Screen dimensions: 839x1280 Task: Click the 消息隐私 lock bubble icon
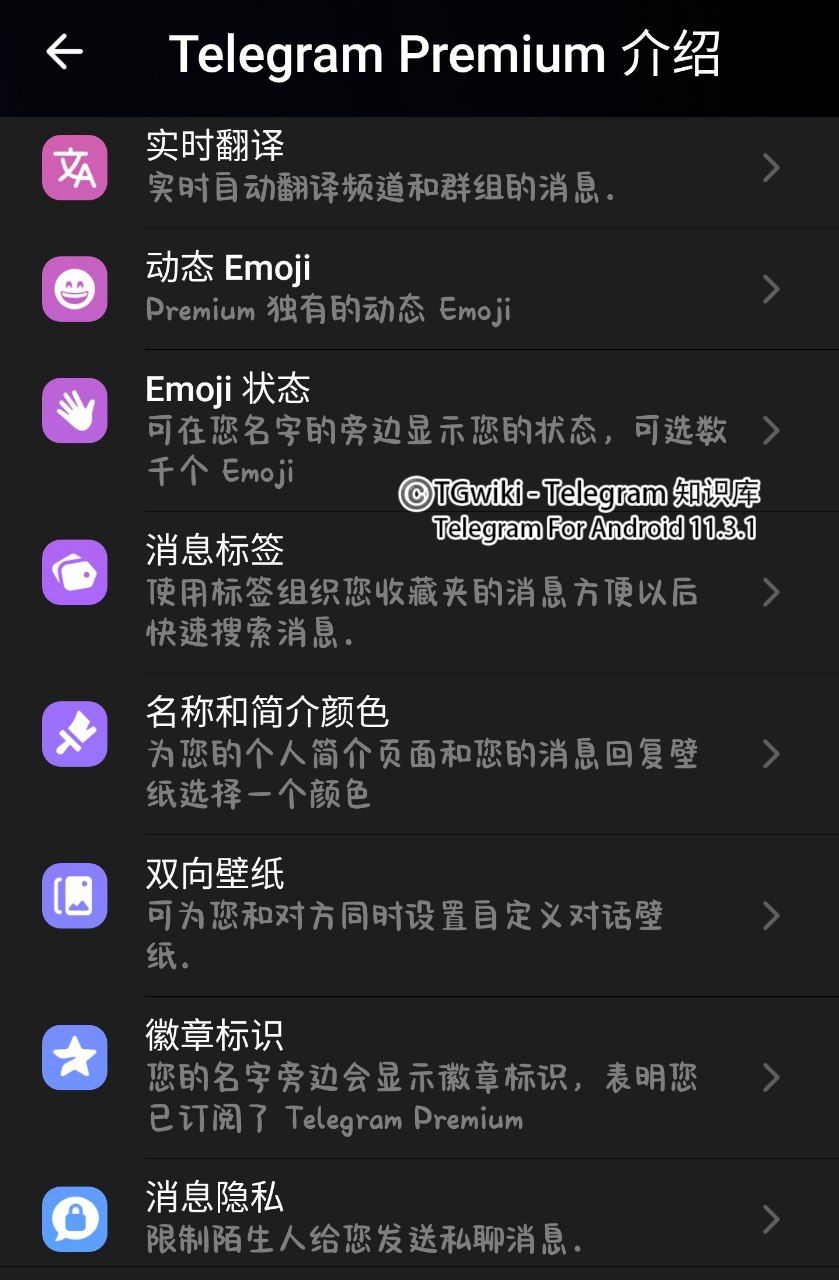[75, 1219]
